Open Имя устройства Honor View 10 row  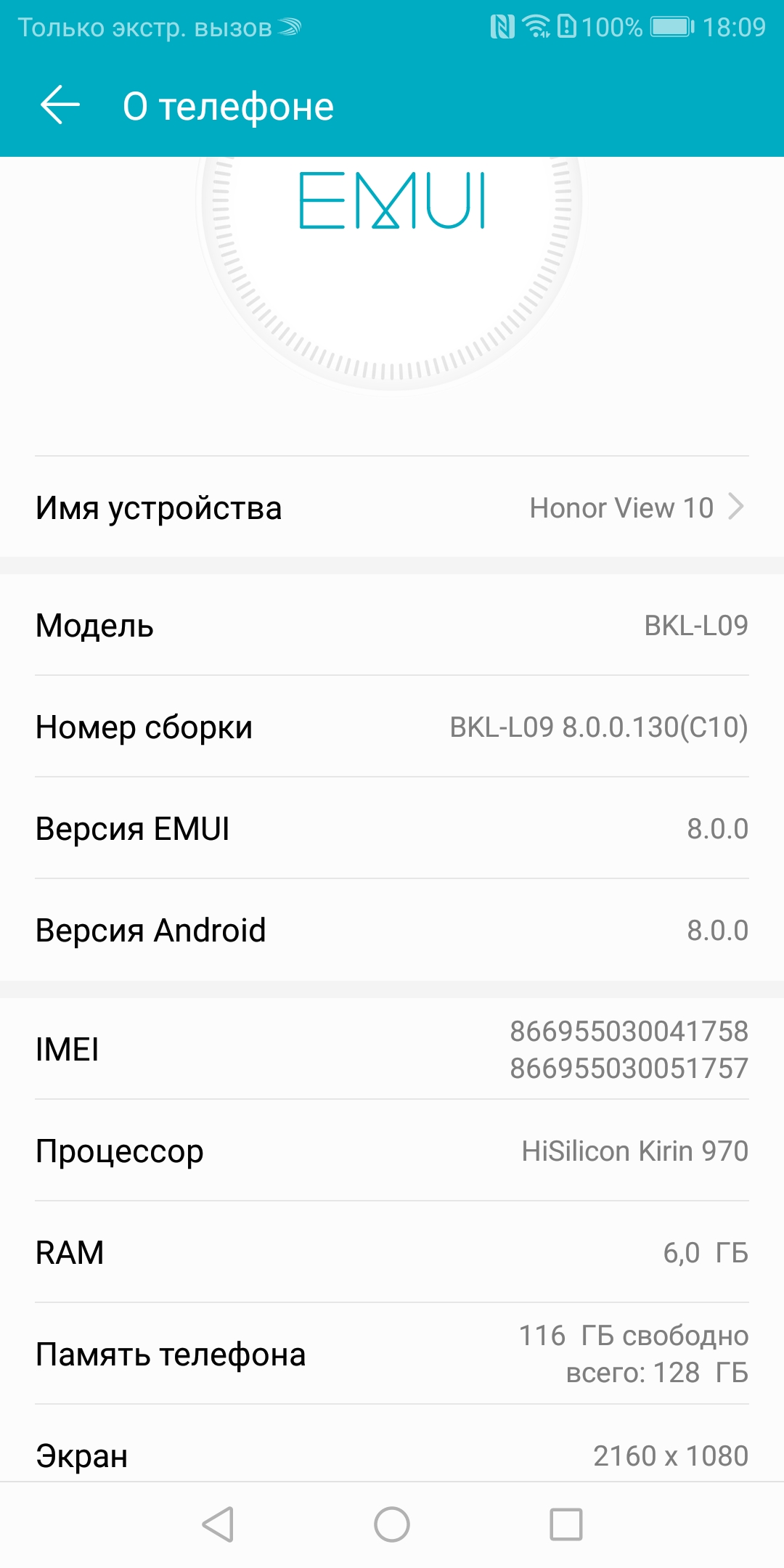tap(392, 507)
